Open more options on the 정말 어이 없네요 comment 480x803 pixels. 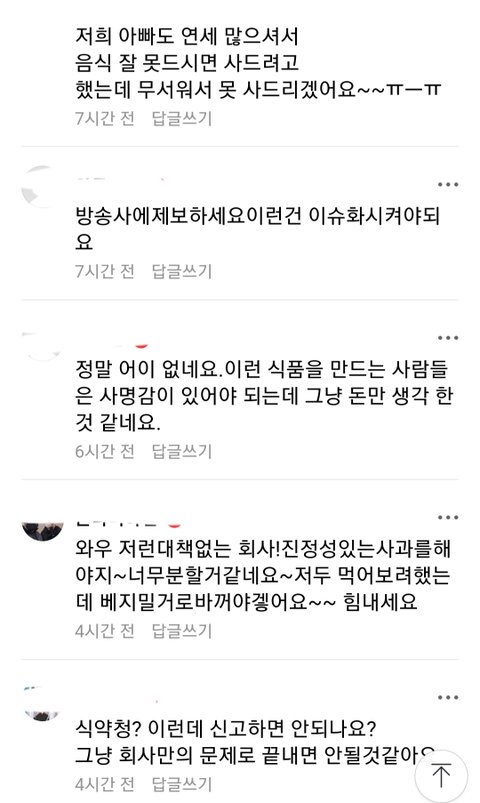pyautogui.click(x=448, y=338)
